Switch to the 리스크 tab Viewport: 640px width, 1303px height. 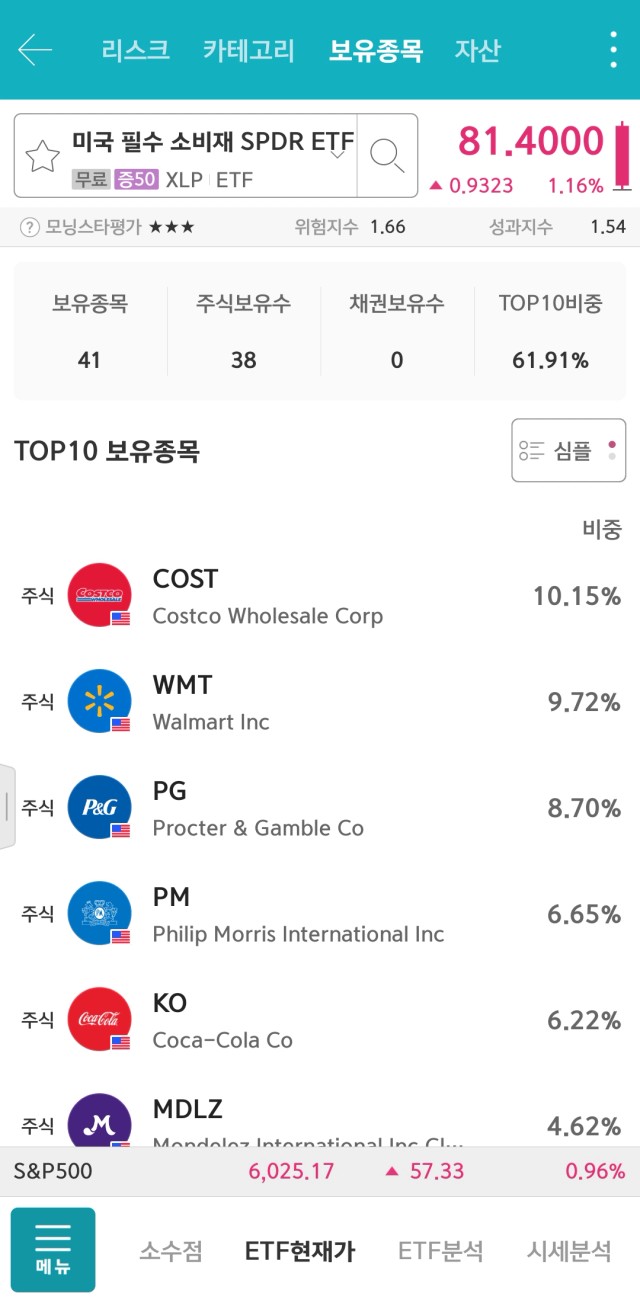click(135, 49)
